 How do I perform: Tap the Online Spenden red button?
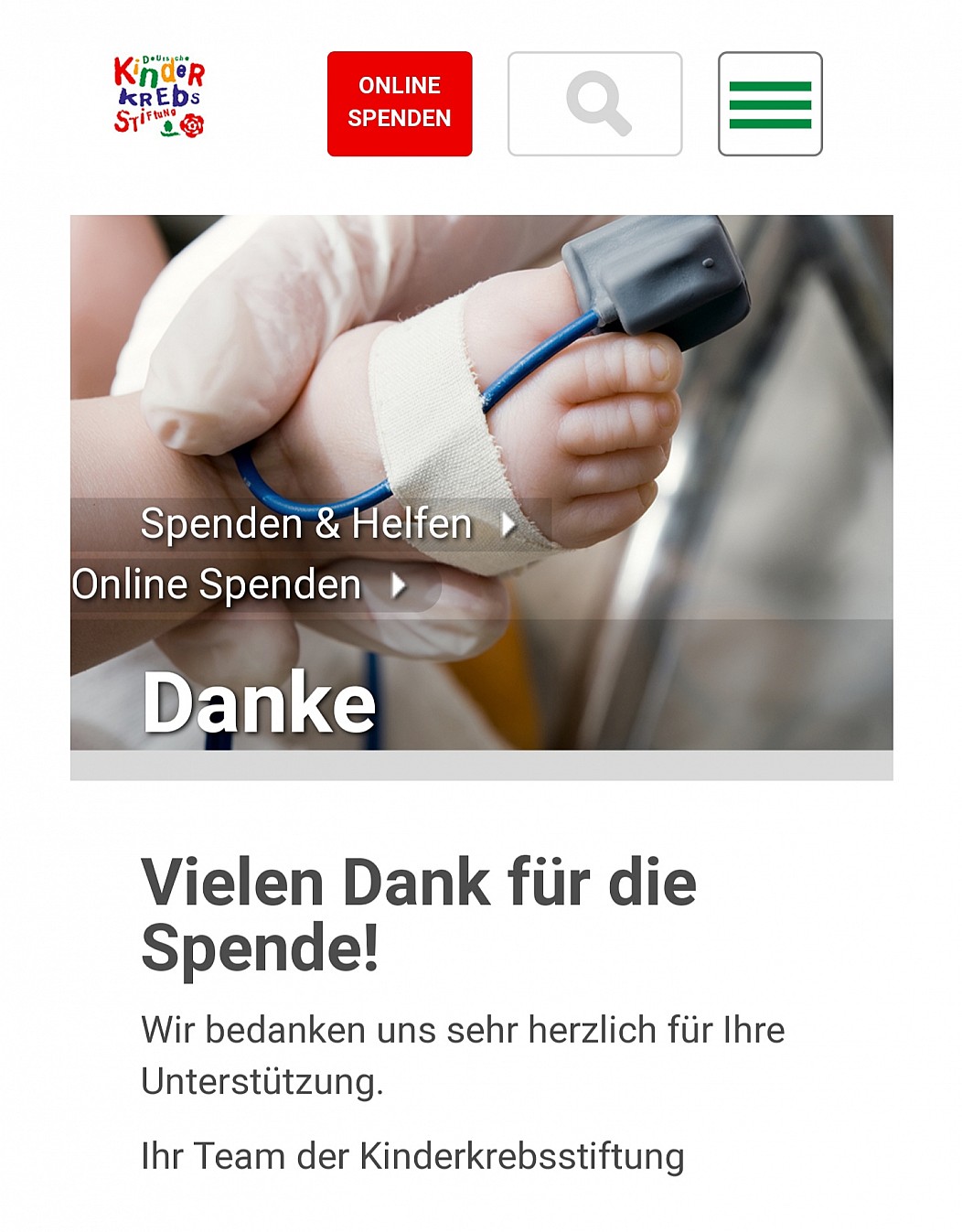400,103
